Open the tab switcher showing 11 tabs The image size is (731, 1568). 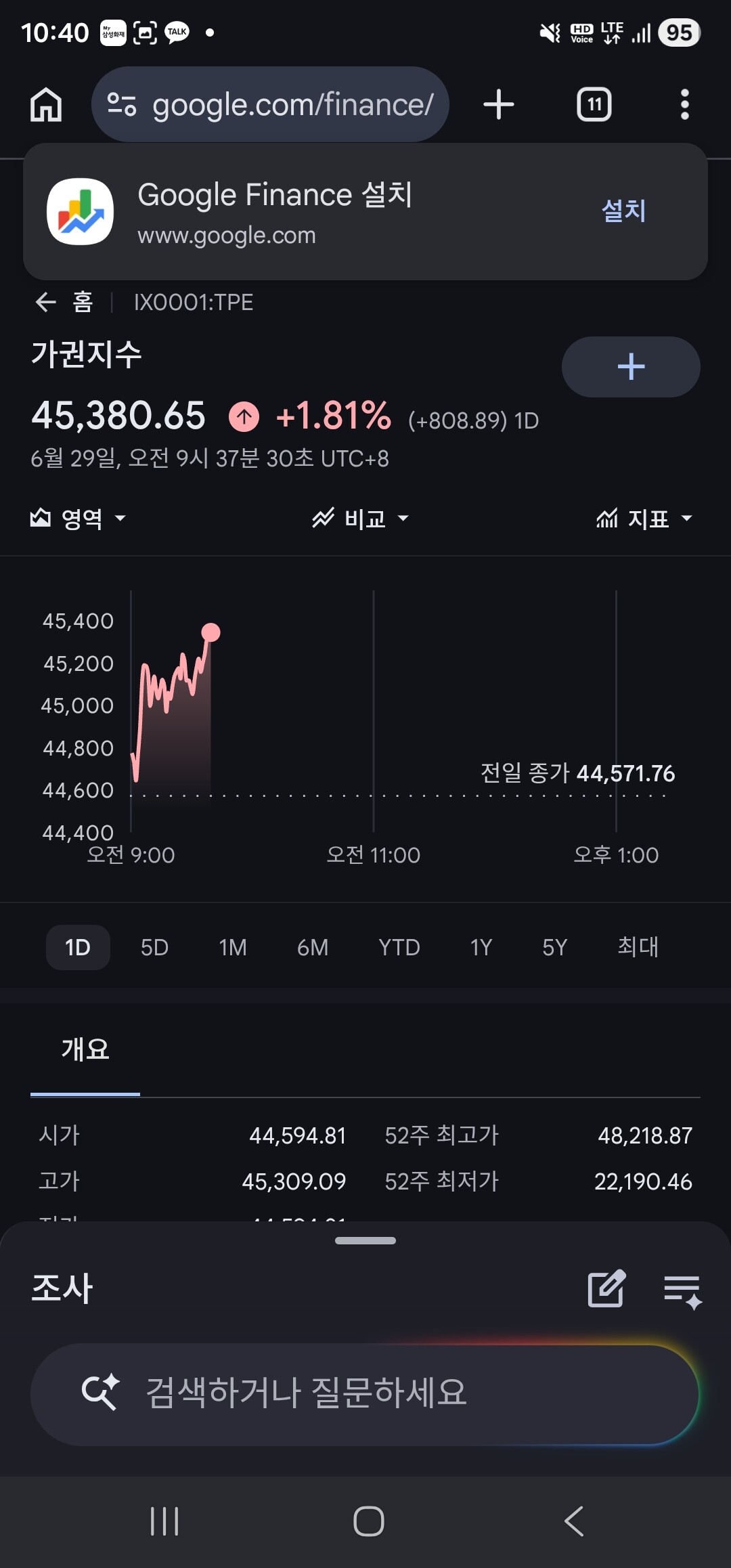pos(594,105)
